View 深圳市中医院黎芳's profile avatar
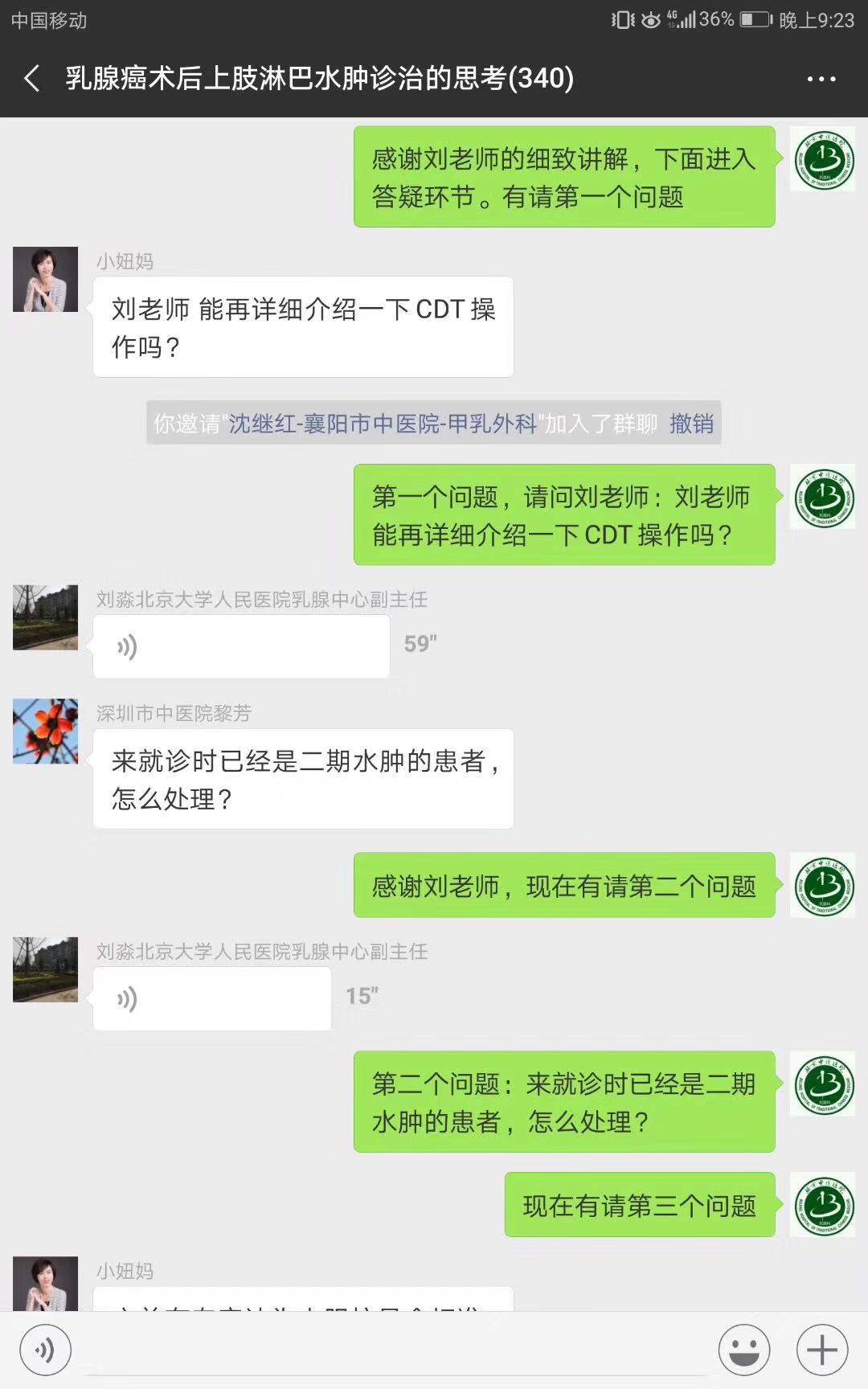Screen dimensions: 868x1389 point(45,731)
